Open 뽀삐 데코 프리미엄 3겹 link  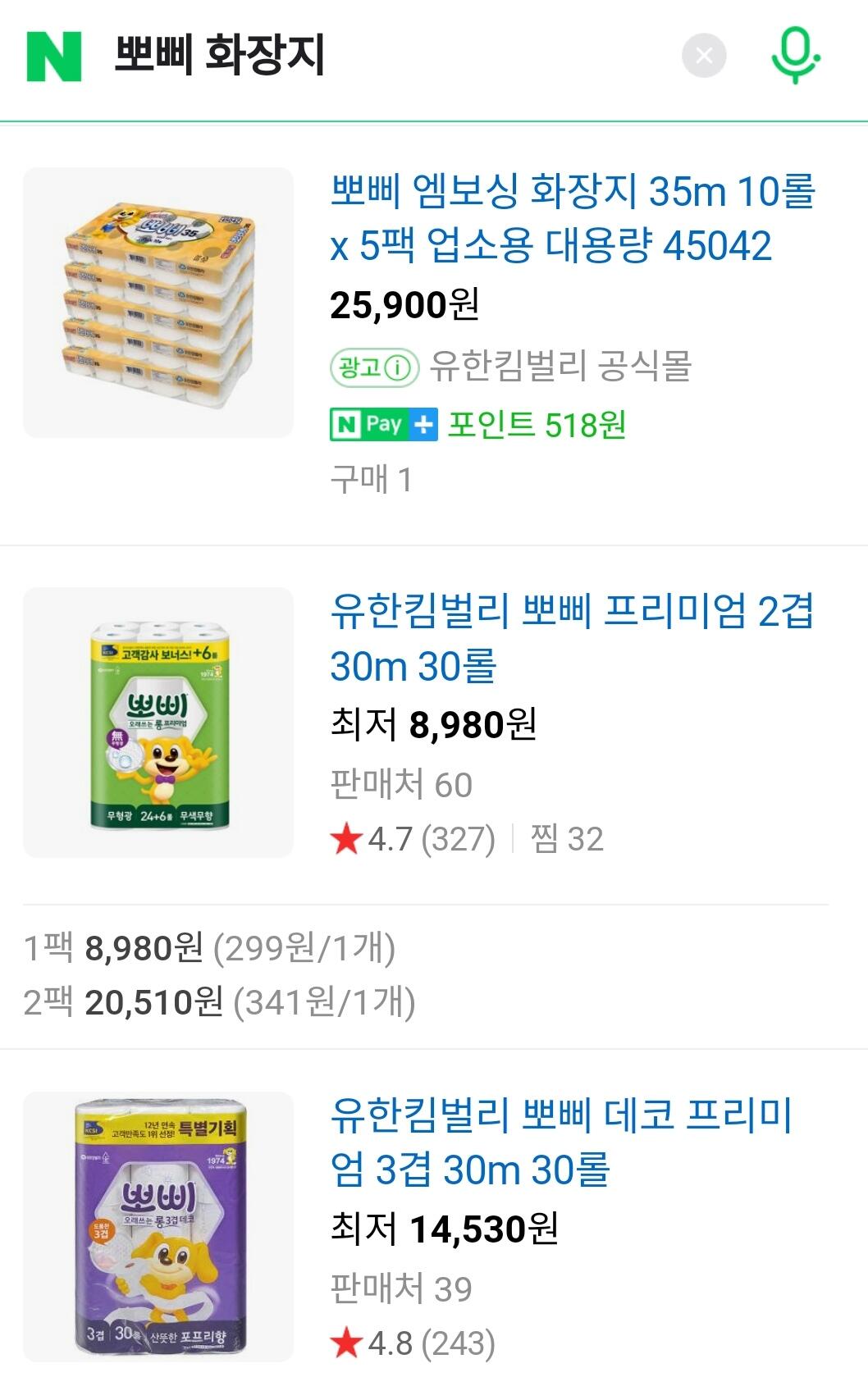point(561,1142)
